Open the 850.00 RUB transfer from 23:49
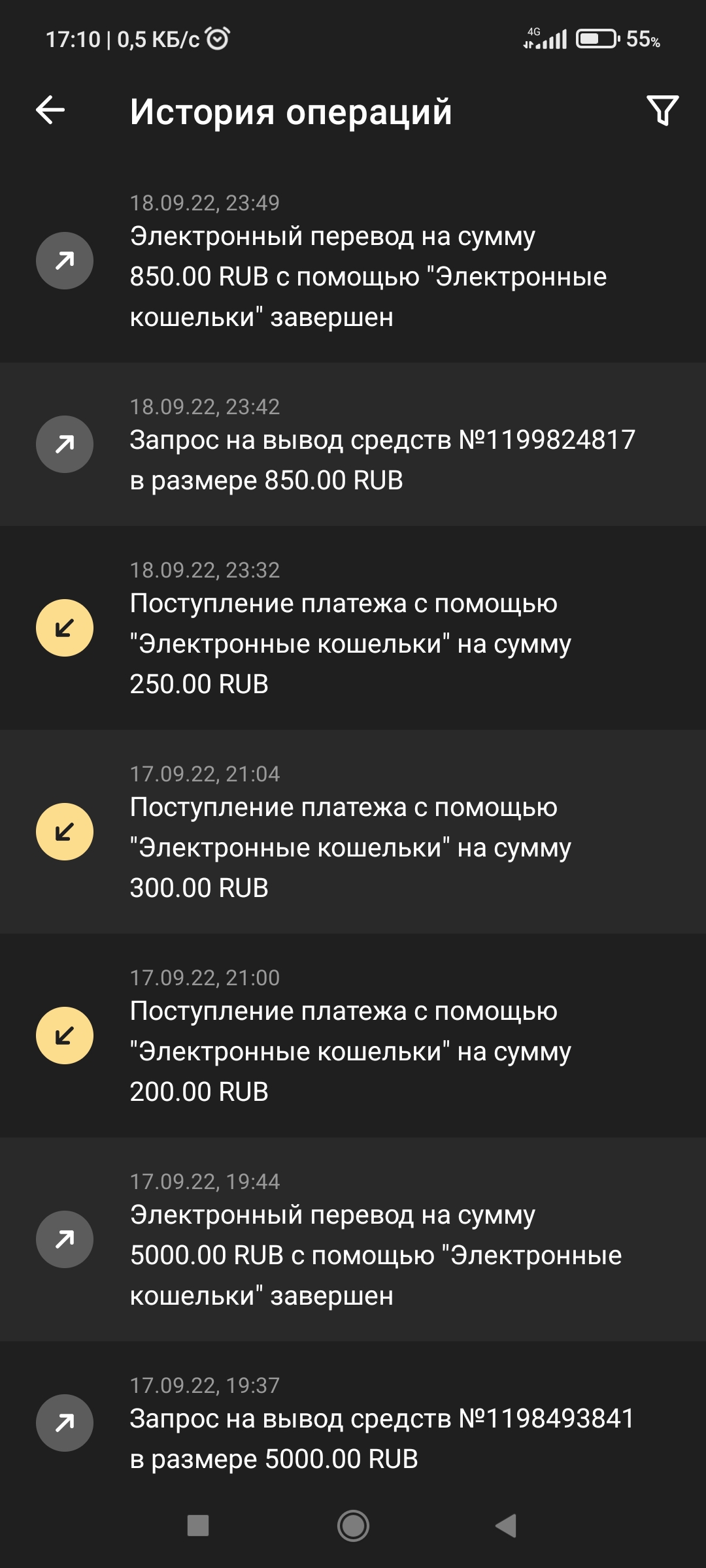 pyautogui.click(x=353, y=261)
